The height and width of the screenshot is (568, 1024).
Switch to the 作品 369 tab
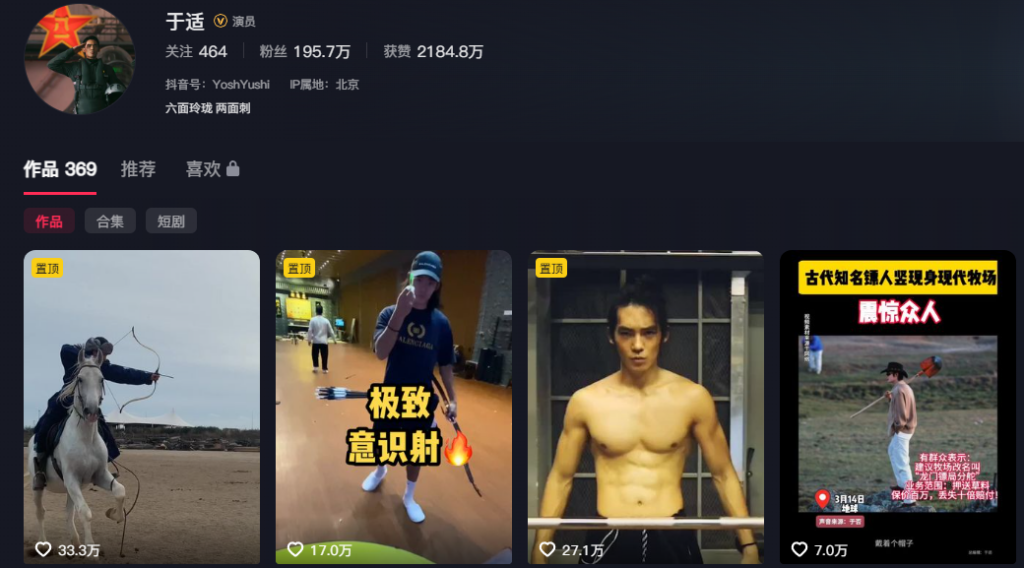[60, 169]
